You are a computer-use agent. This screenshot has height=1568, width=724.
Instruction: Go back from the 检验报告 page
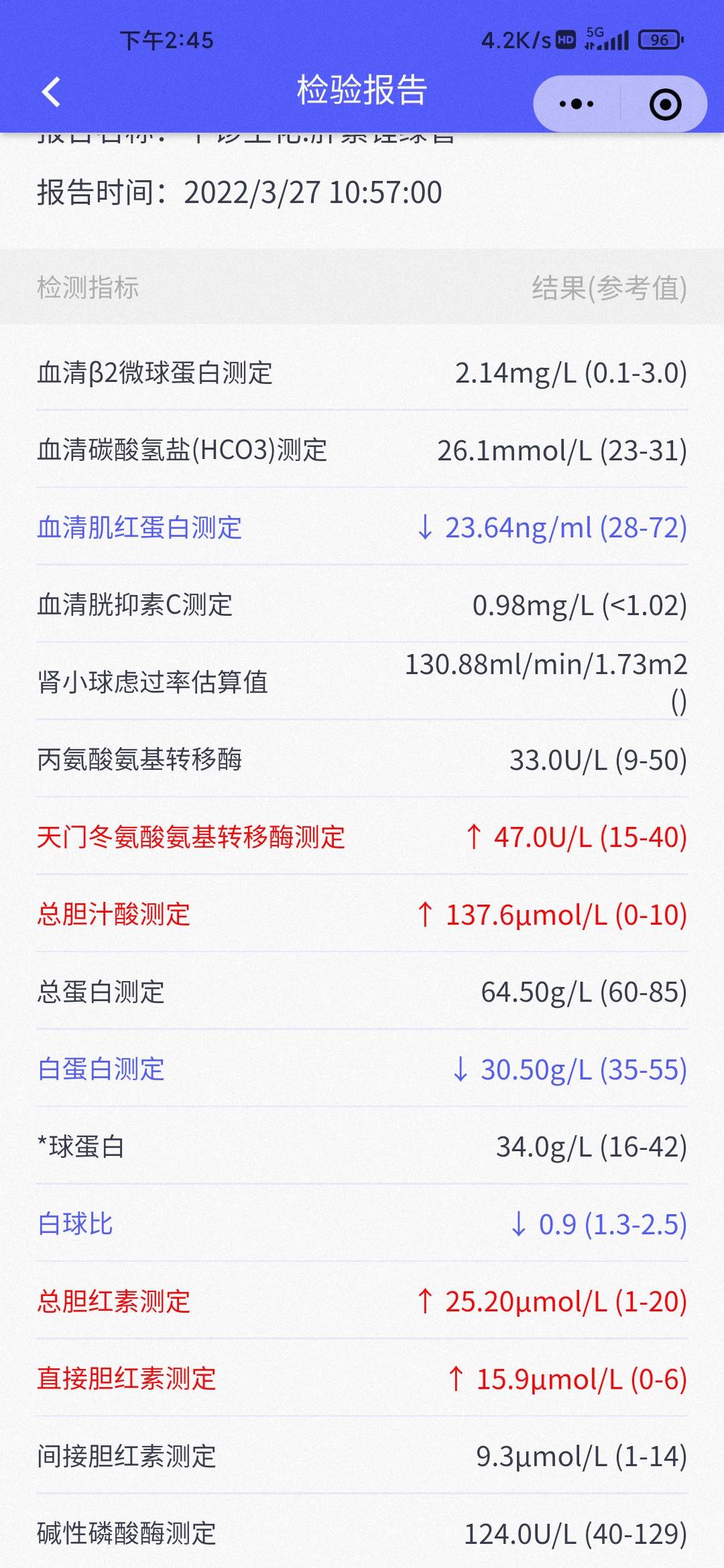(51, 92)
